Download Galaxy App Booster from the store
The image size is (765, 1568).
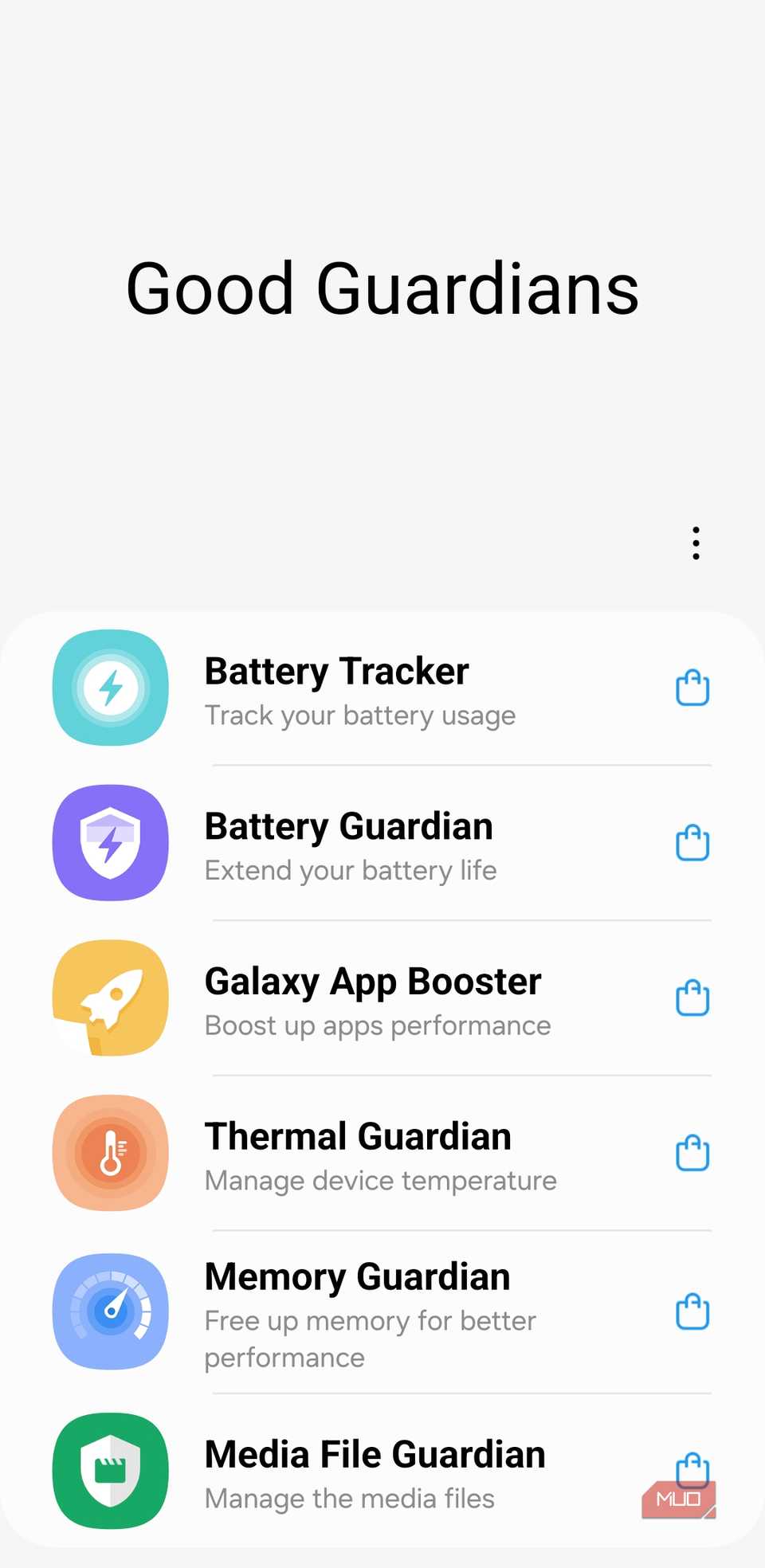coord(692,998)
